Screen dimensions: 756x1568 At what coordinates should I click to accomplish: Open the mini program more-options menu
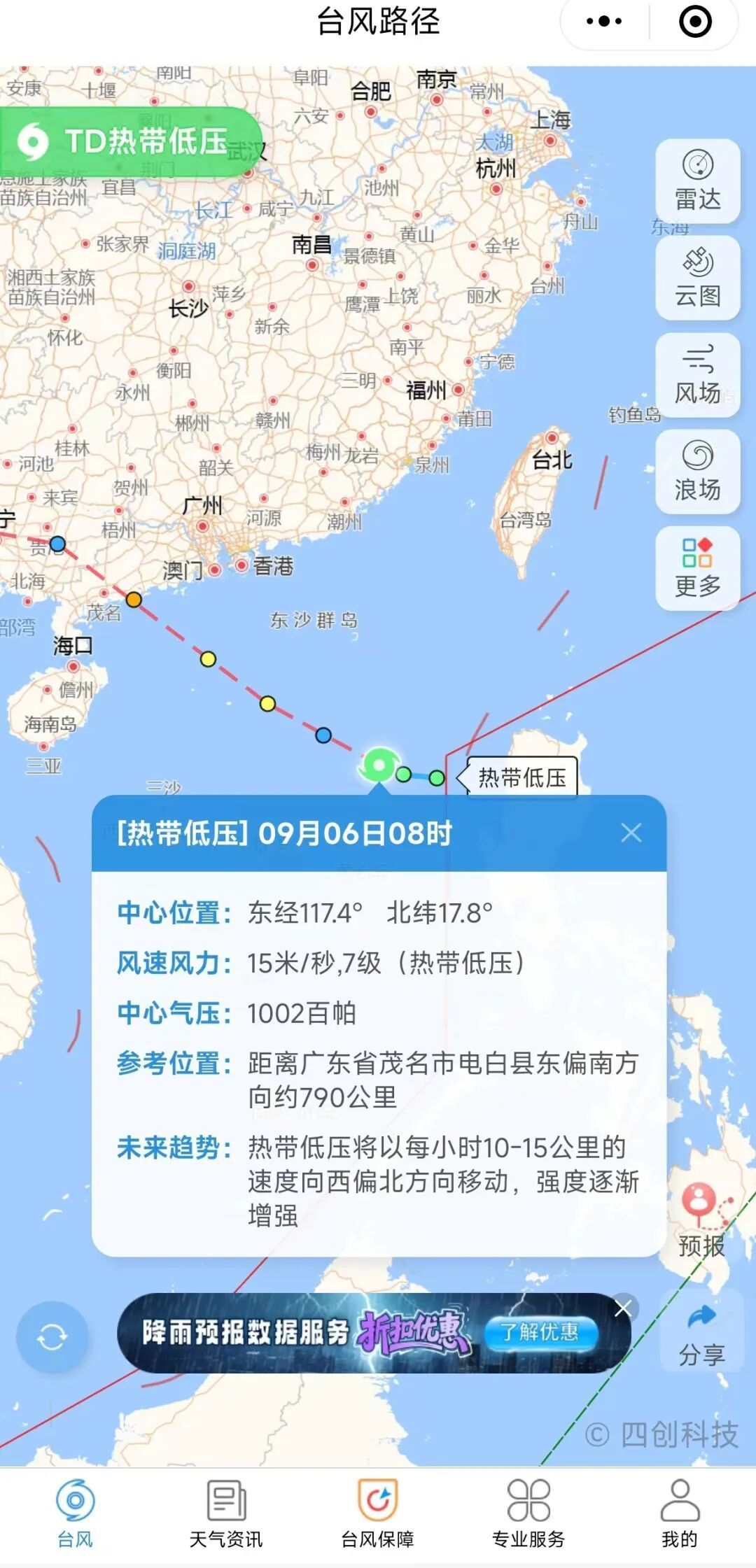point(604,21)
